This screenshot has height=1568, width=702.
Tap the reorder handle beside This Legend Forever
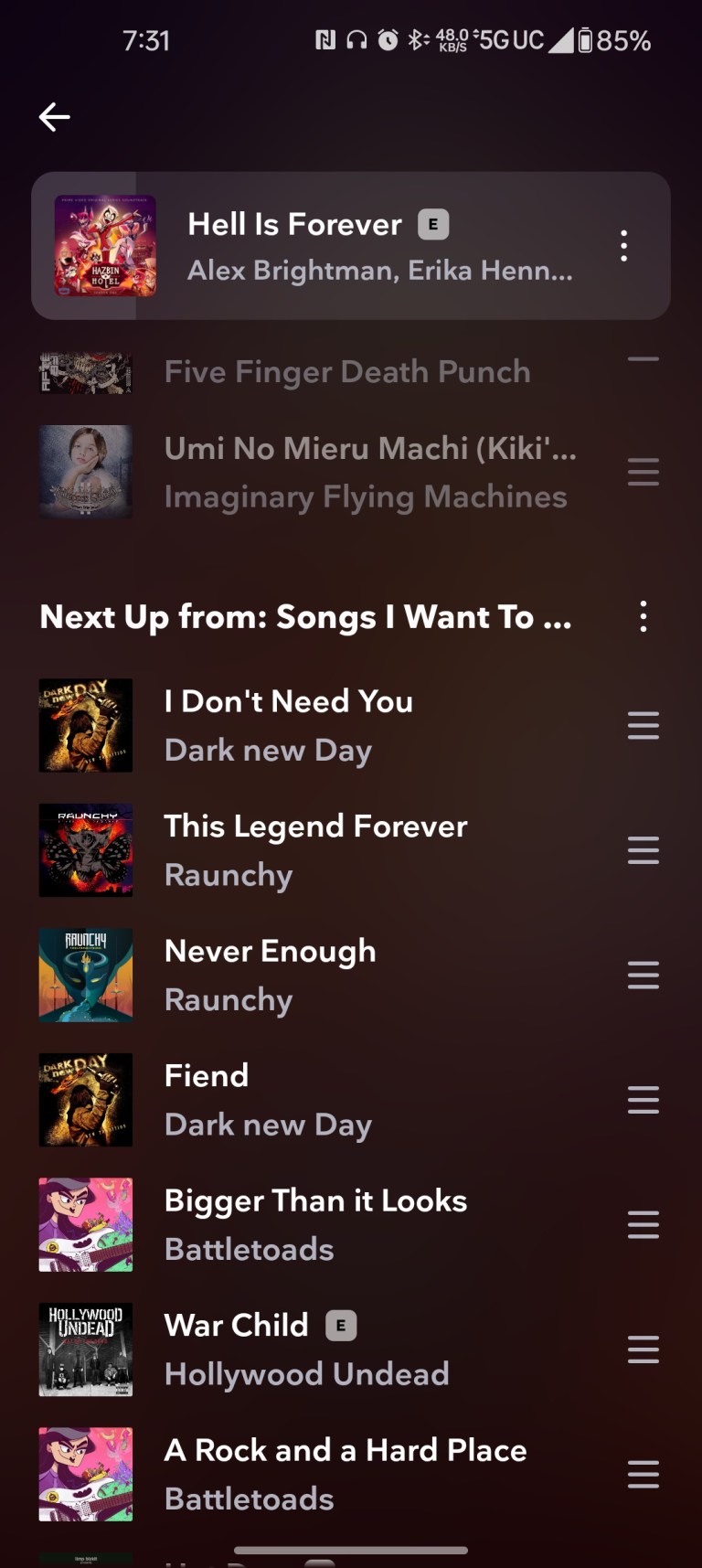pyautogui.click(x=643, y=850)
